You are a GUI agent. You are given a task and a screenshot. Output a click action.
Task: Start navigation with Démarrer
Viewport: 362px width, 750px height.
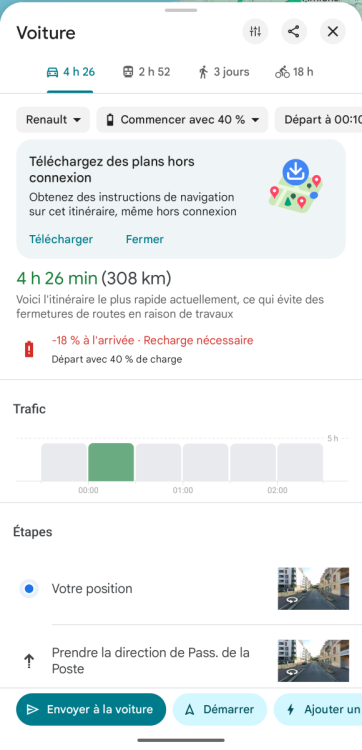coord(219,709)
